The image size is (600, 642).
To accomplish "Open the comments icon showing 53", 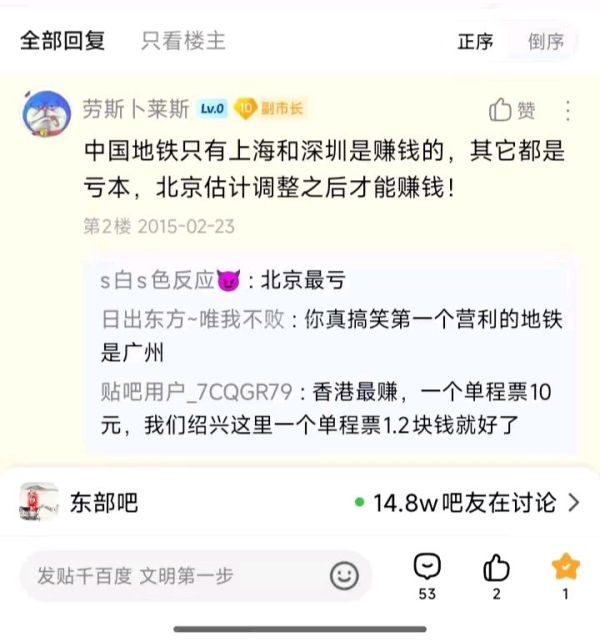I will point(427,568).
